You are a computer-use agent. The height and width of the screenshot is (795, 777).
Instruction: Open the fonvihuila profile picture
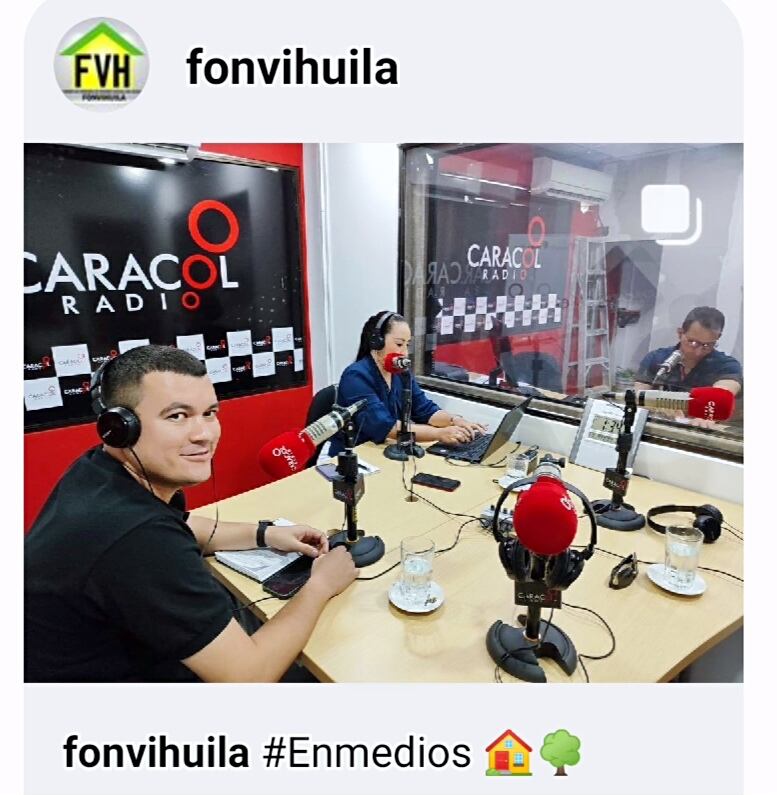[x=101, y=64]
